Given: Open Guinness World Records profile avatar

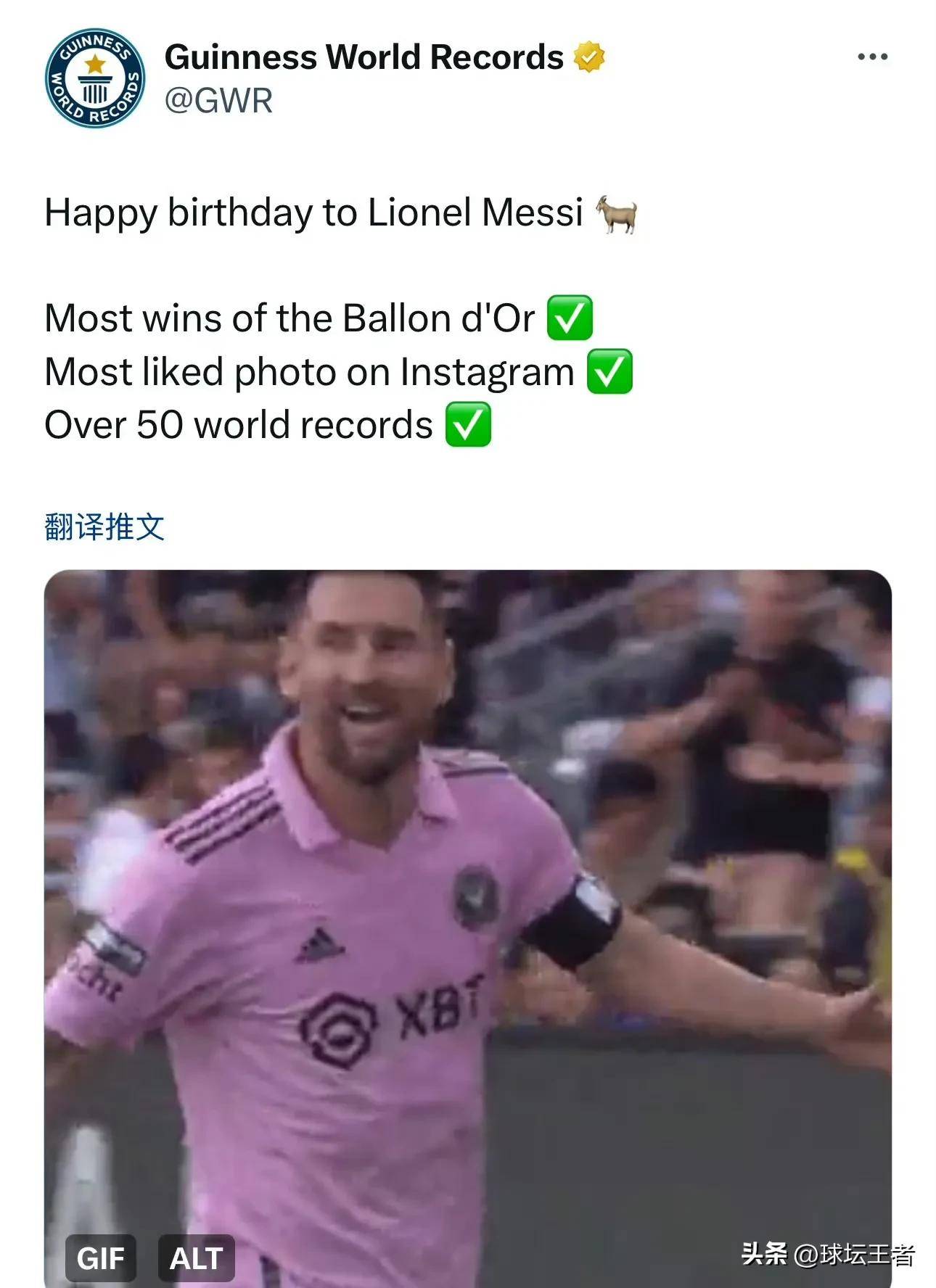Looking at the screenshot, I should (x=95, y=78).
